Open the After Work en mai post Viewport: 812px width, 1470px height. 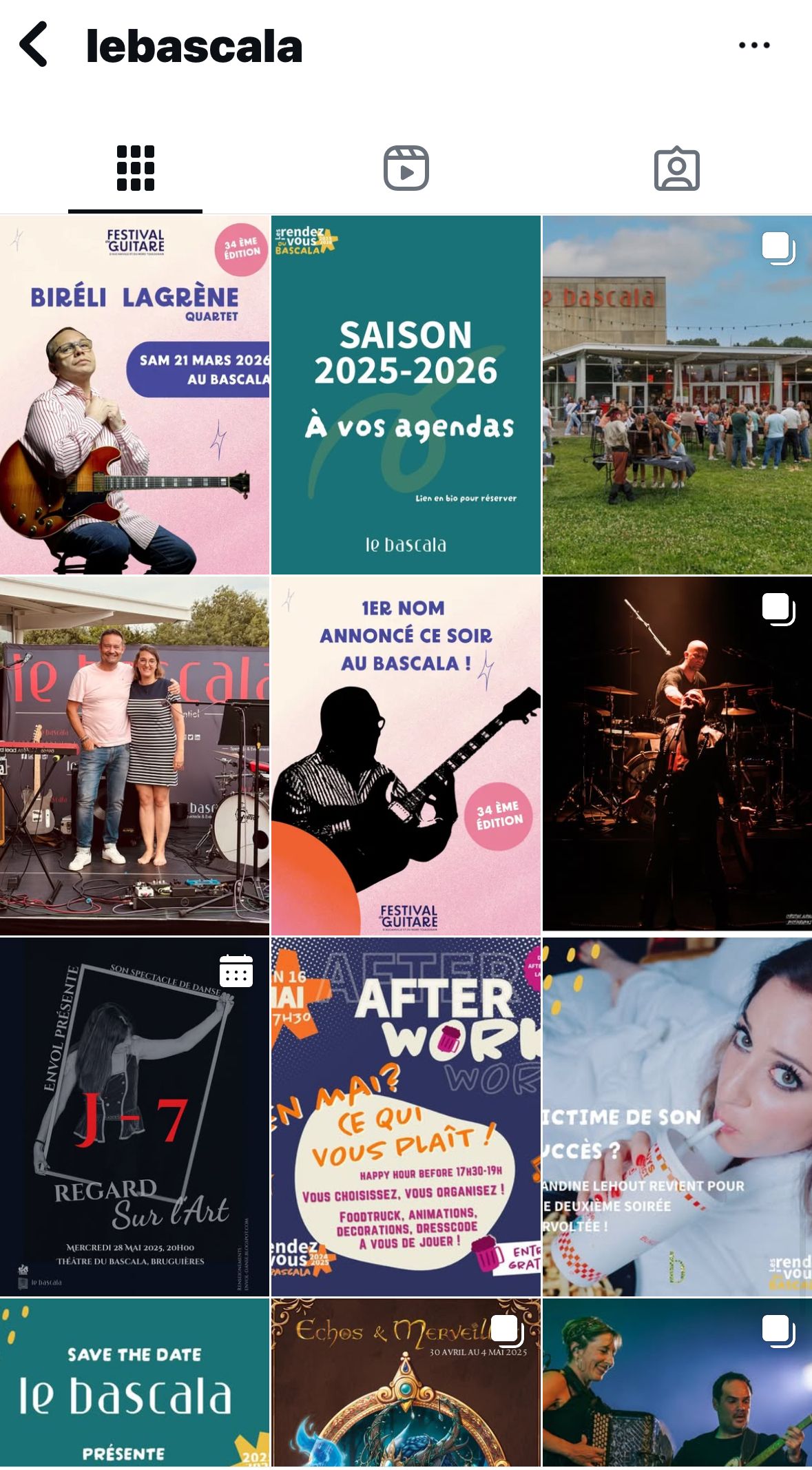point(406,1117)
